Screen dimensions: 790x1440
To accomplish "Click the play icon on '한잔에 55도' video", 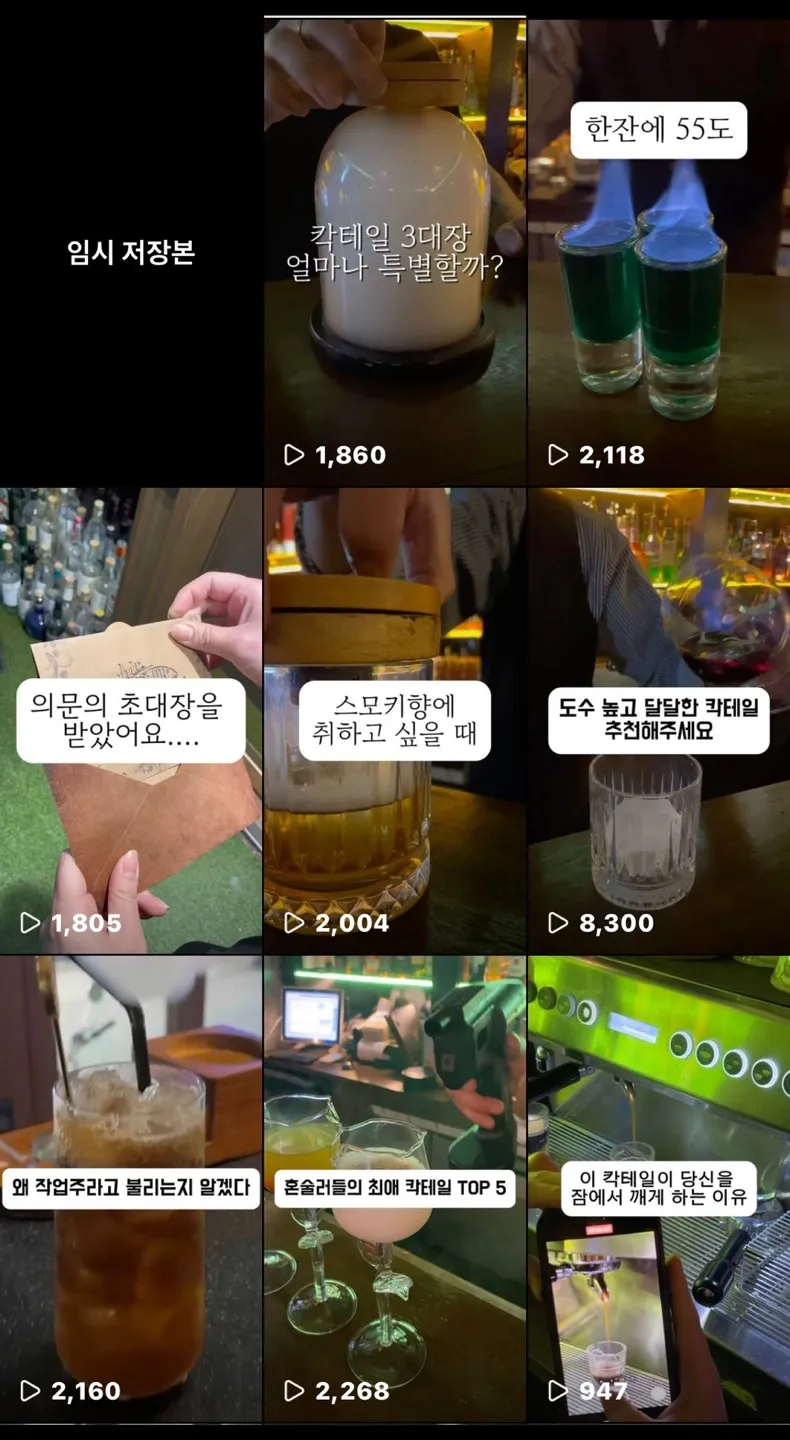I will (x=558, y=455).
